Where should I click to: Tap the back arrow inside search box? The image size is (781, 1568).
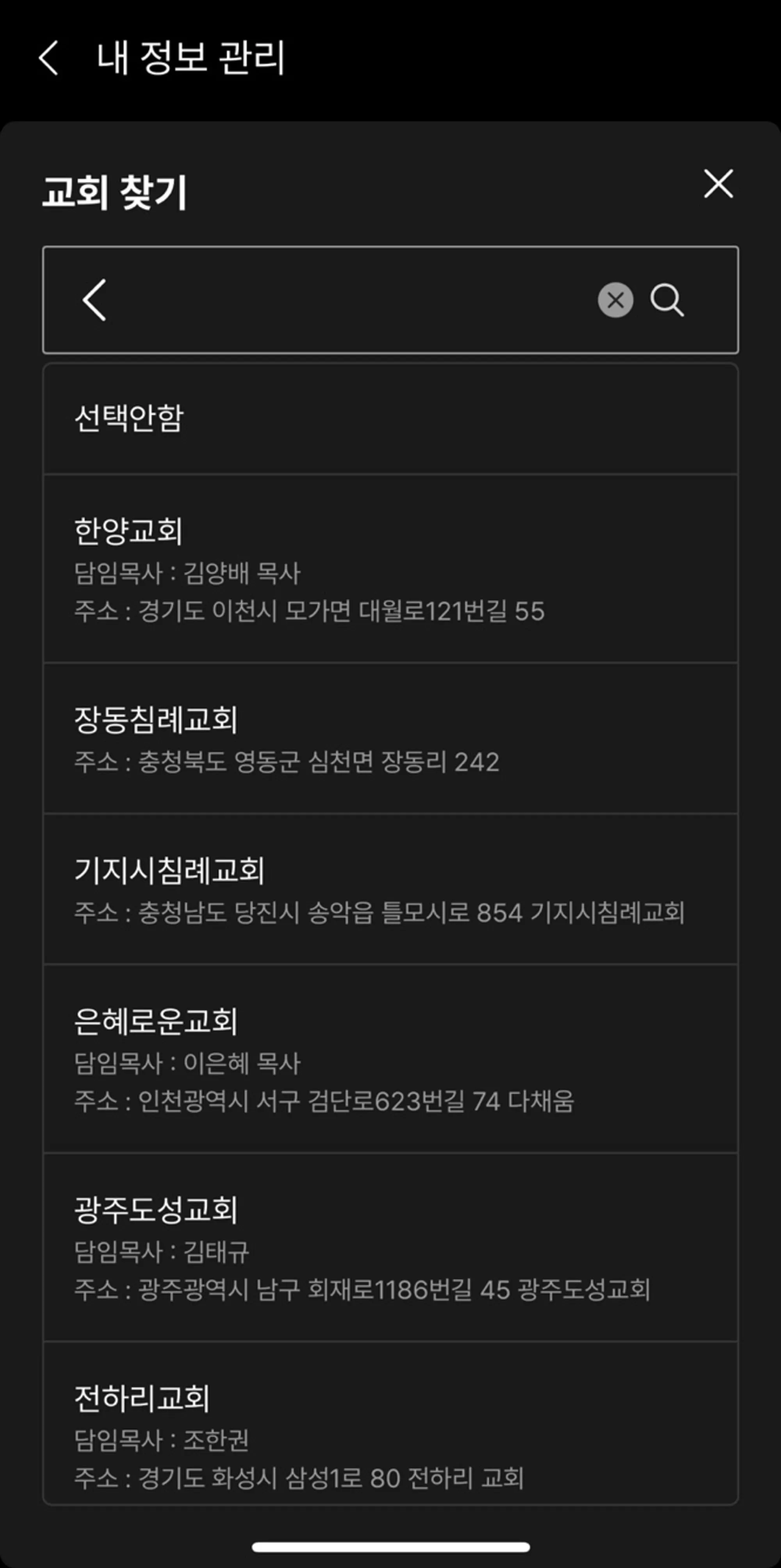tap(95, 300)
